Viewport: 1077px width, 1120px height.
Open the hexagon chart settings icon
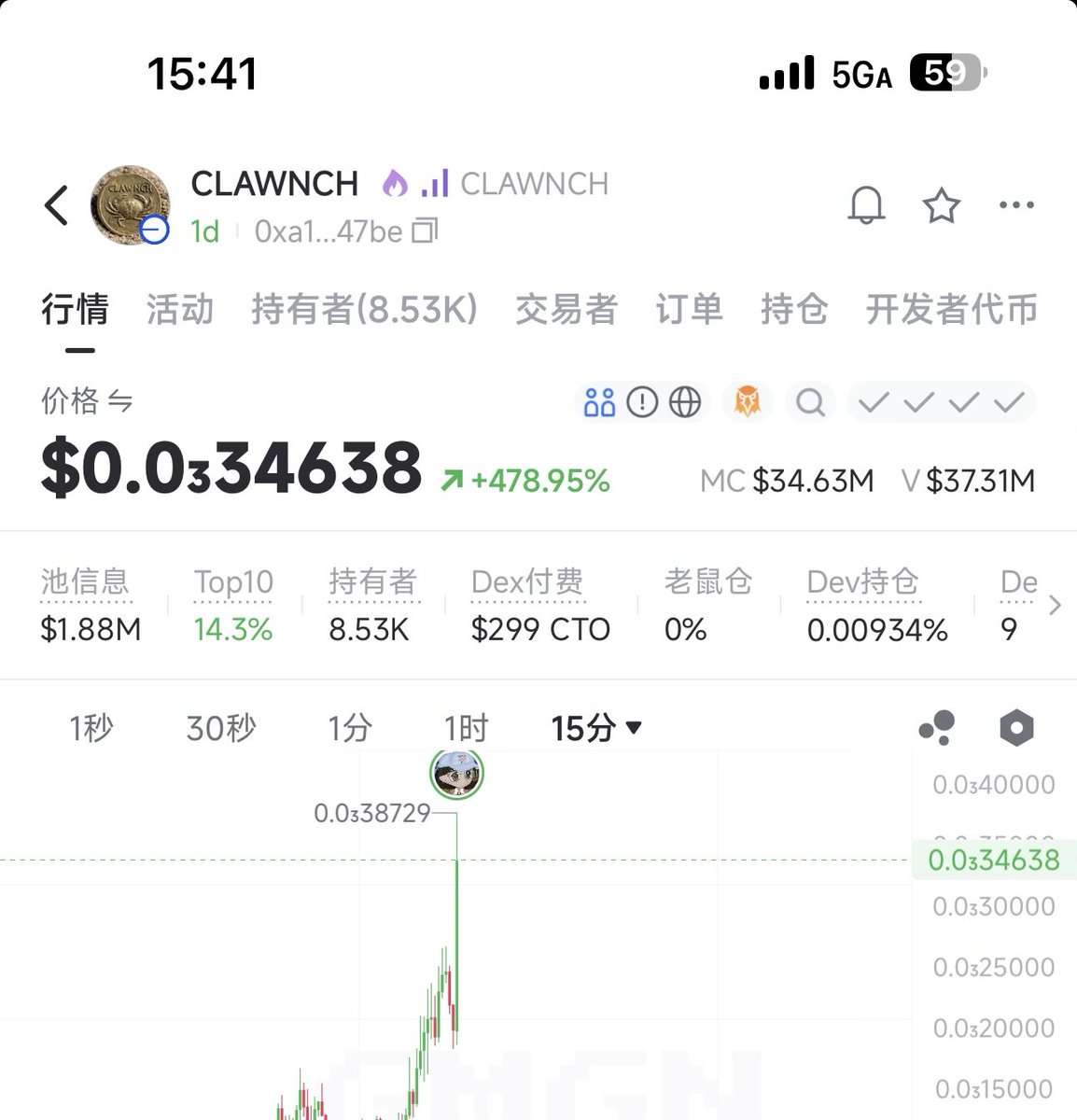[1016, 728]
